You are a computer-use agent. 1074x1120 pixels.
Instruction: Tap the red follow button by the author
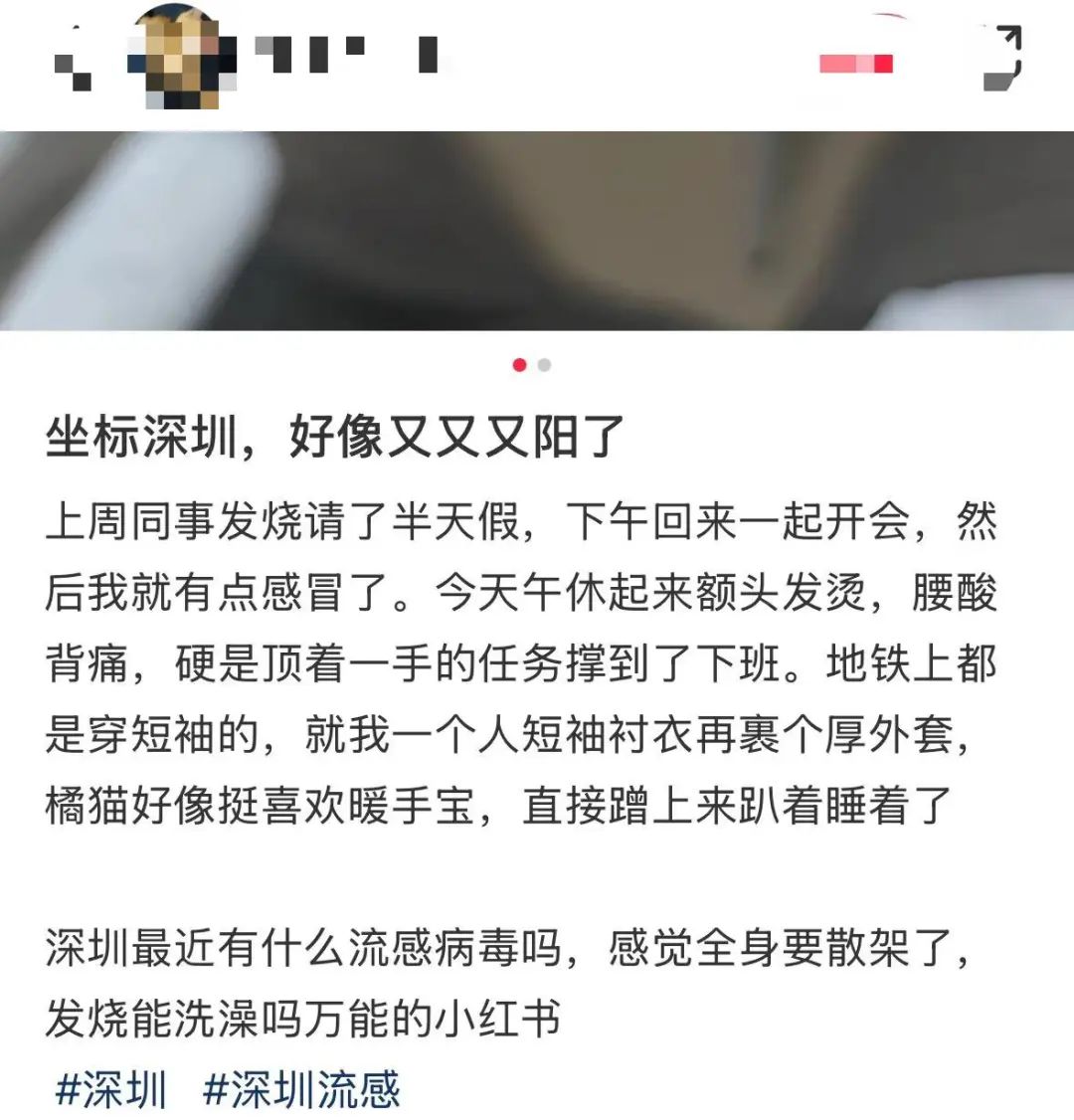coord(856,64)
